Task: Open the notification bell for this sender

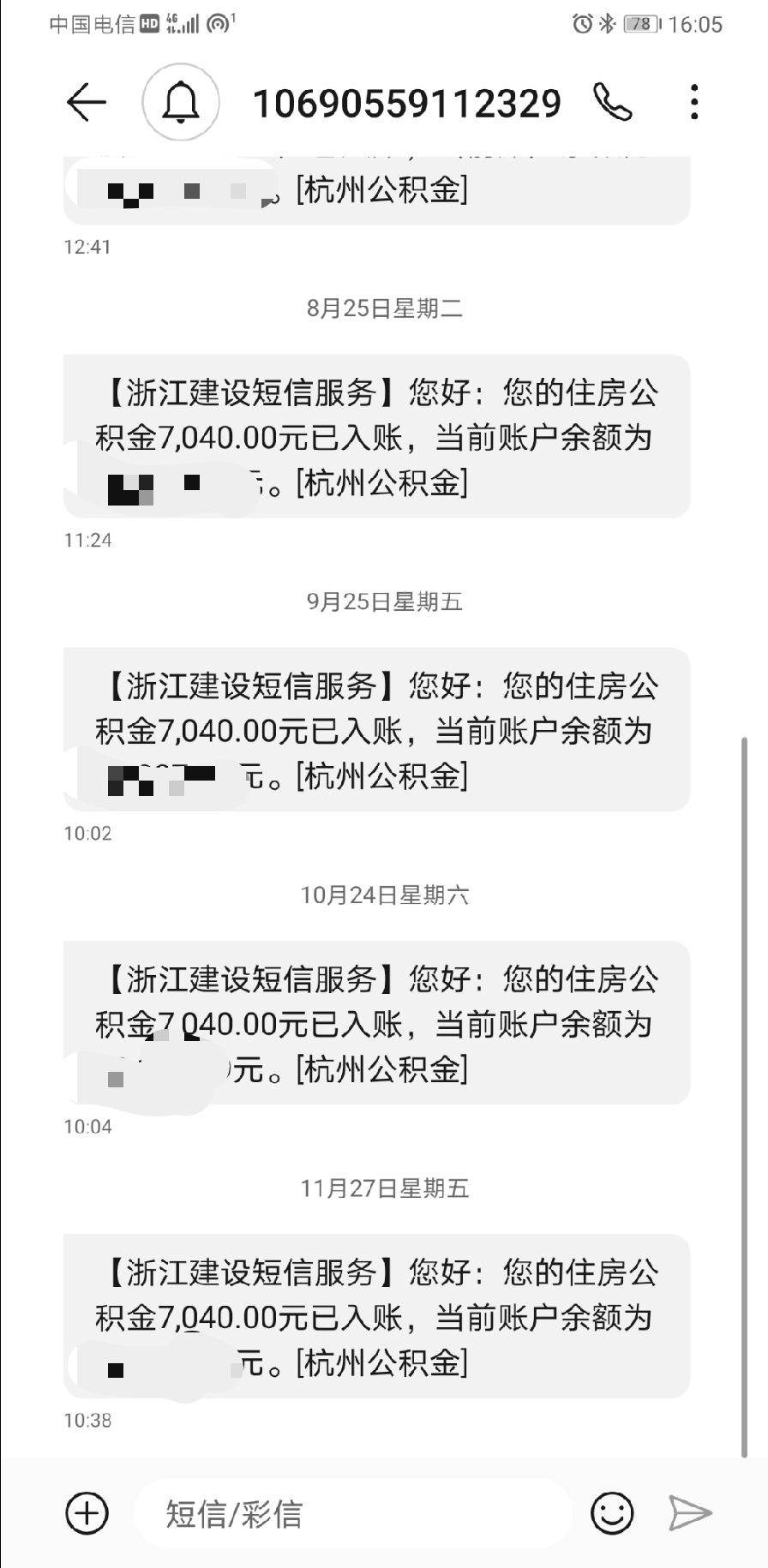Action: 181,103
